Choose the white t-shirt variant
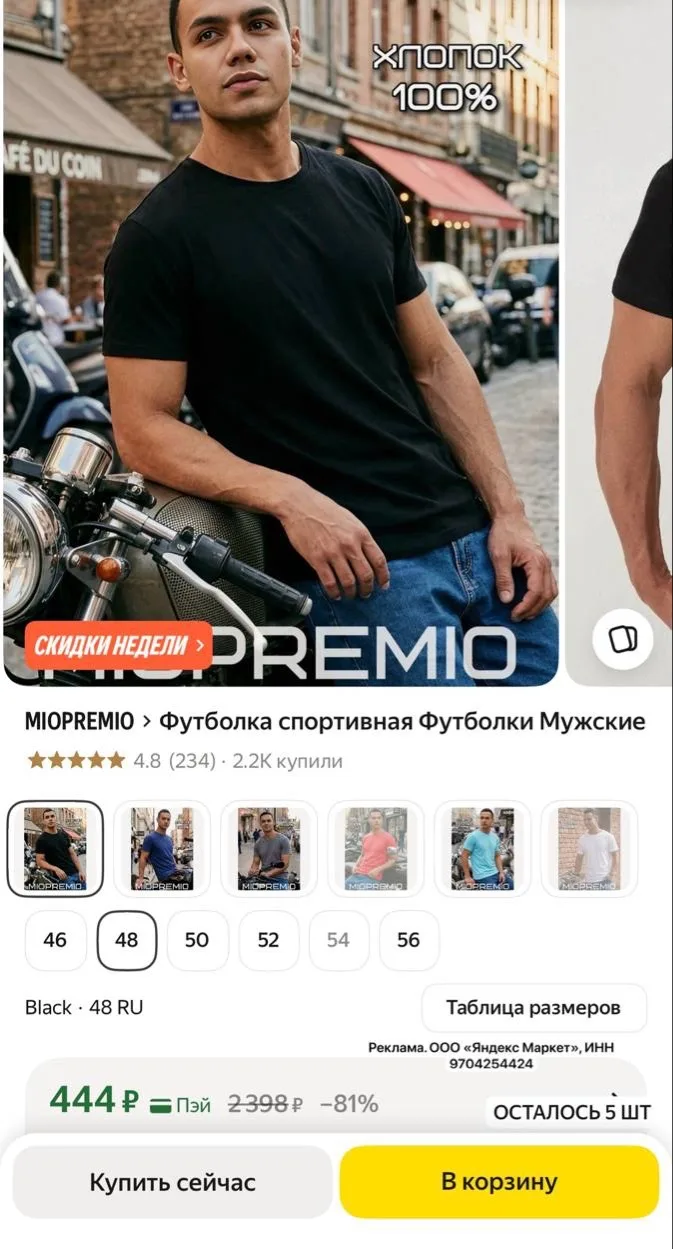 click(589, 848)
